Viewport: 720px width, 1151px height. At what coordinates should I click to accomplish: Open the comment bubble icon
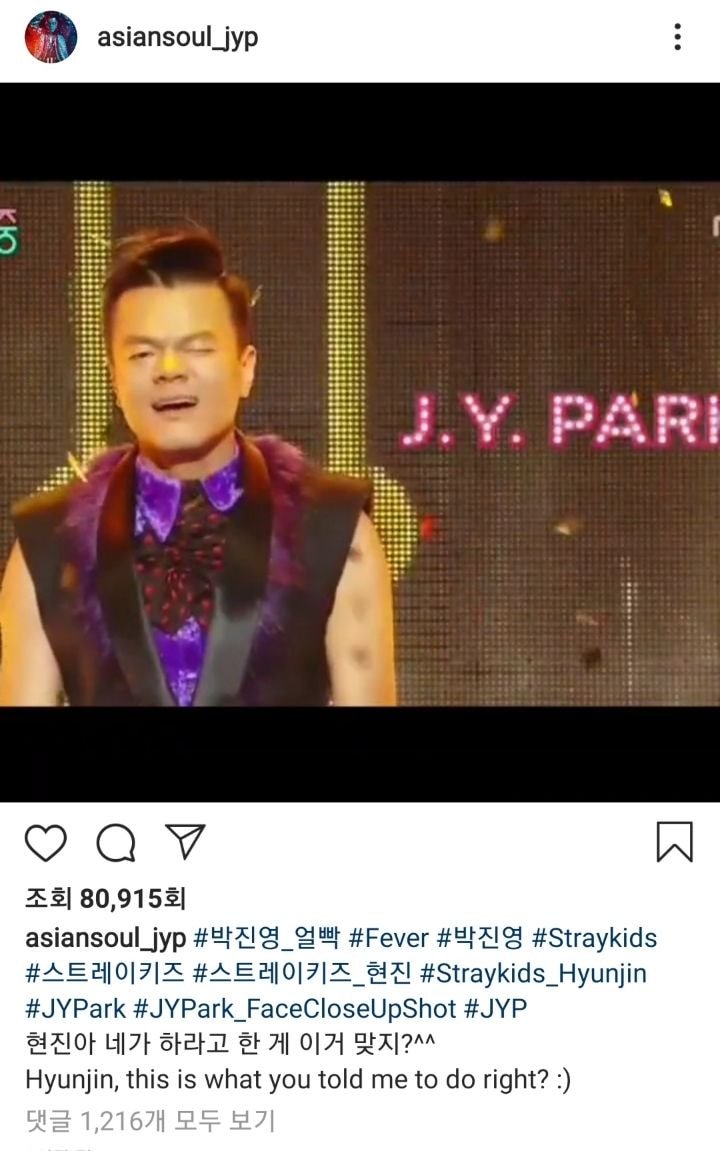point(116,842)
